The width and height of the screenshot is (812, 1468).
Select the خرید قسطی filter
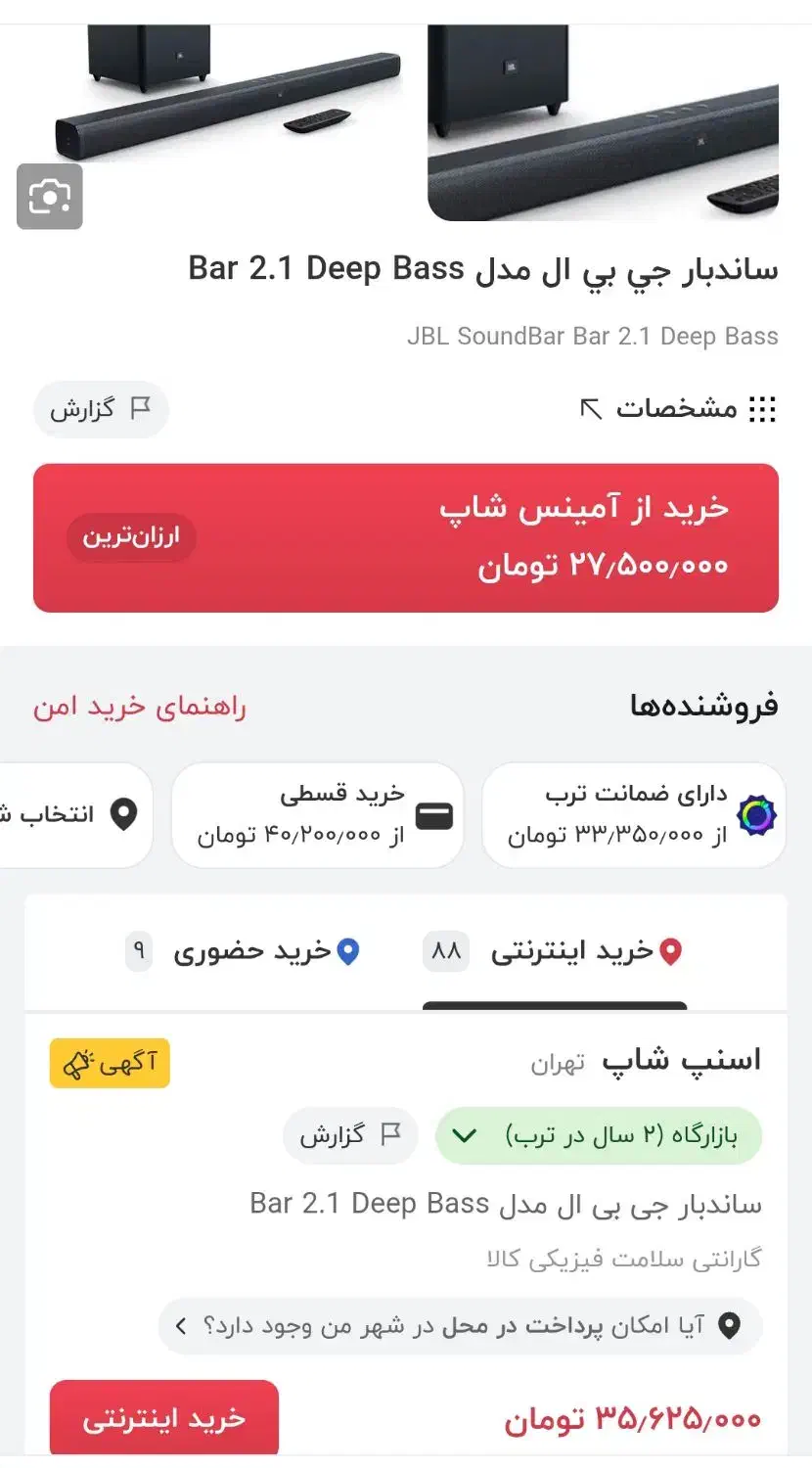317,814
